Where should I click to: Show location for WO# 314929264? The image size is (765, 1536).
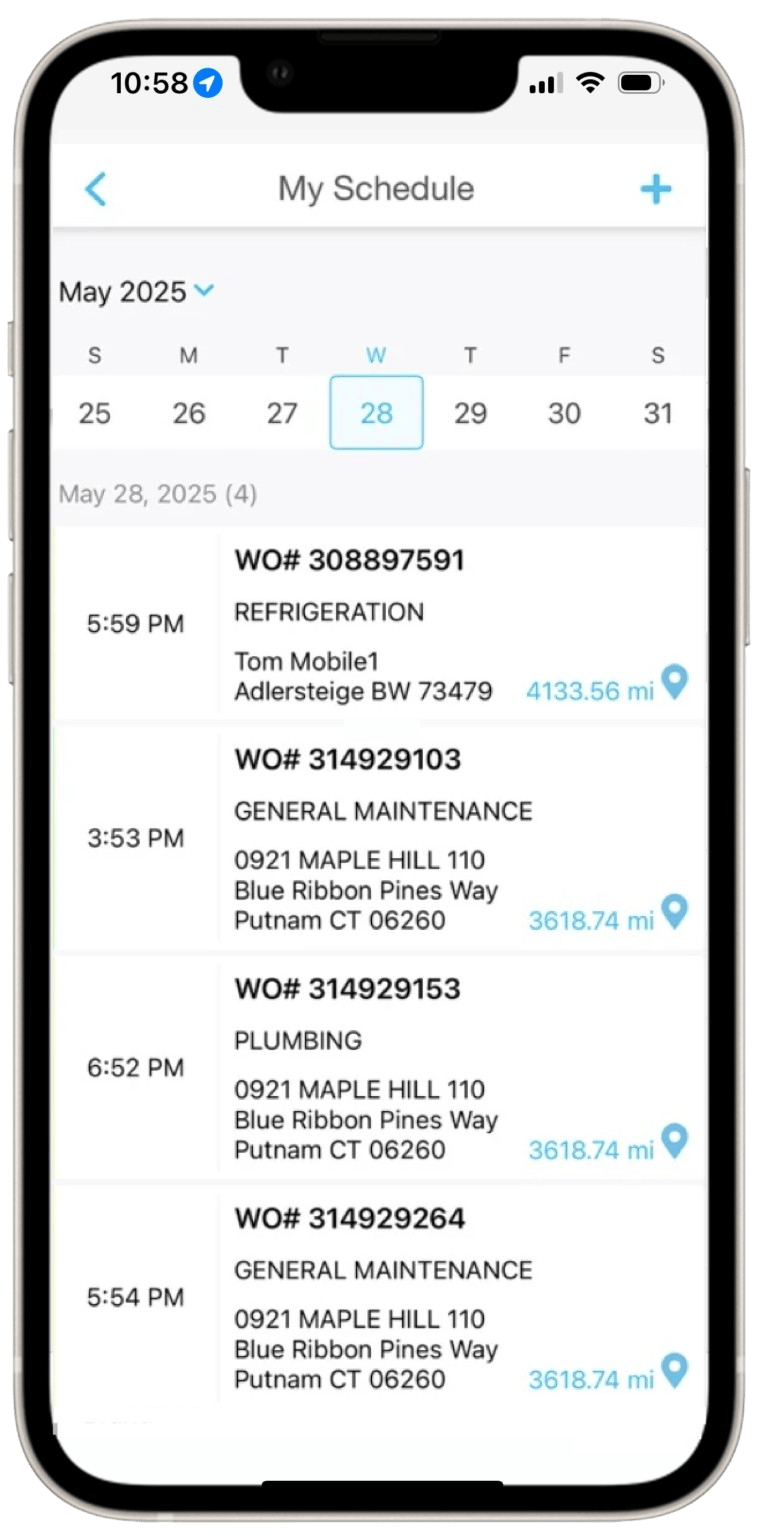click(x=676, y=1371)
